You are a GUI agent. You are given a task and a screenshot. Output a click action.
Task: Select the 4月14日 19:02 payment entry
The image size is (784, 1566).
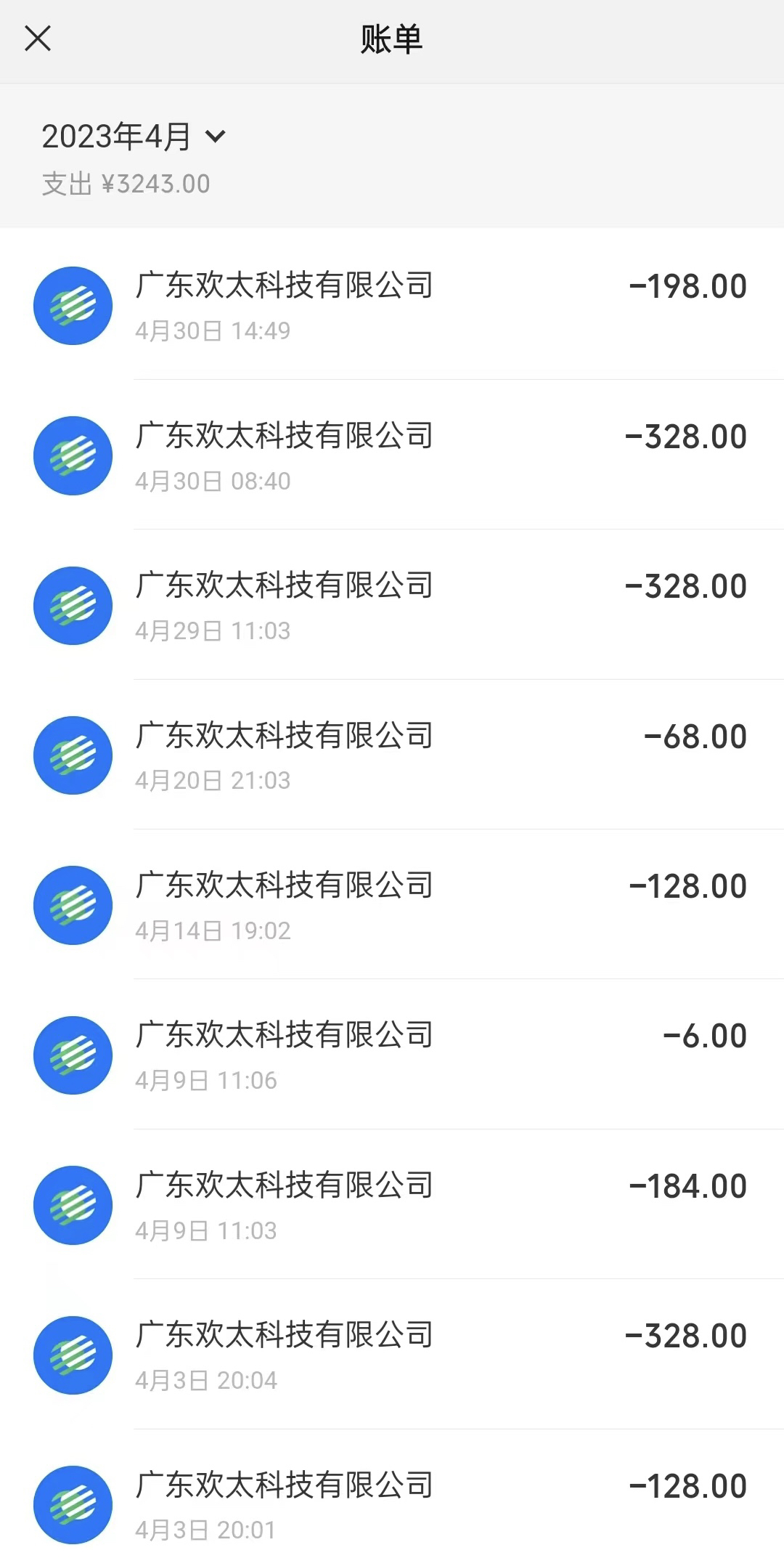pyautogui.click(x=392, y=904)
